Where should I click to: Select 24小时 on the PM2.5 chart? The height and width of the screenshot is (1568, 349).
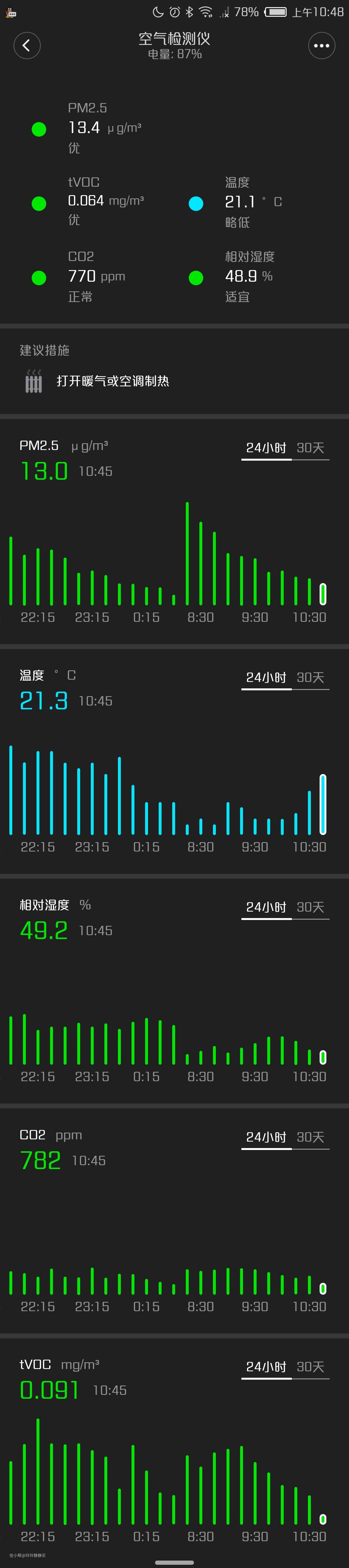[266, 448]
